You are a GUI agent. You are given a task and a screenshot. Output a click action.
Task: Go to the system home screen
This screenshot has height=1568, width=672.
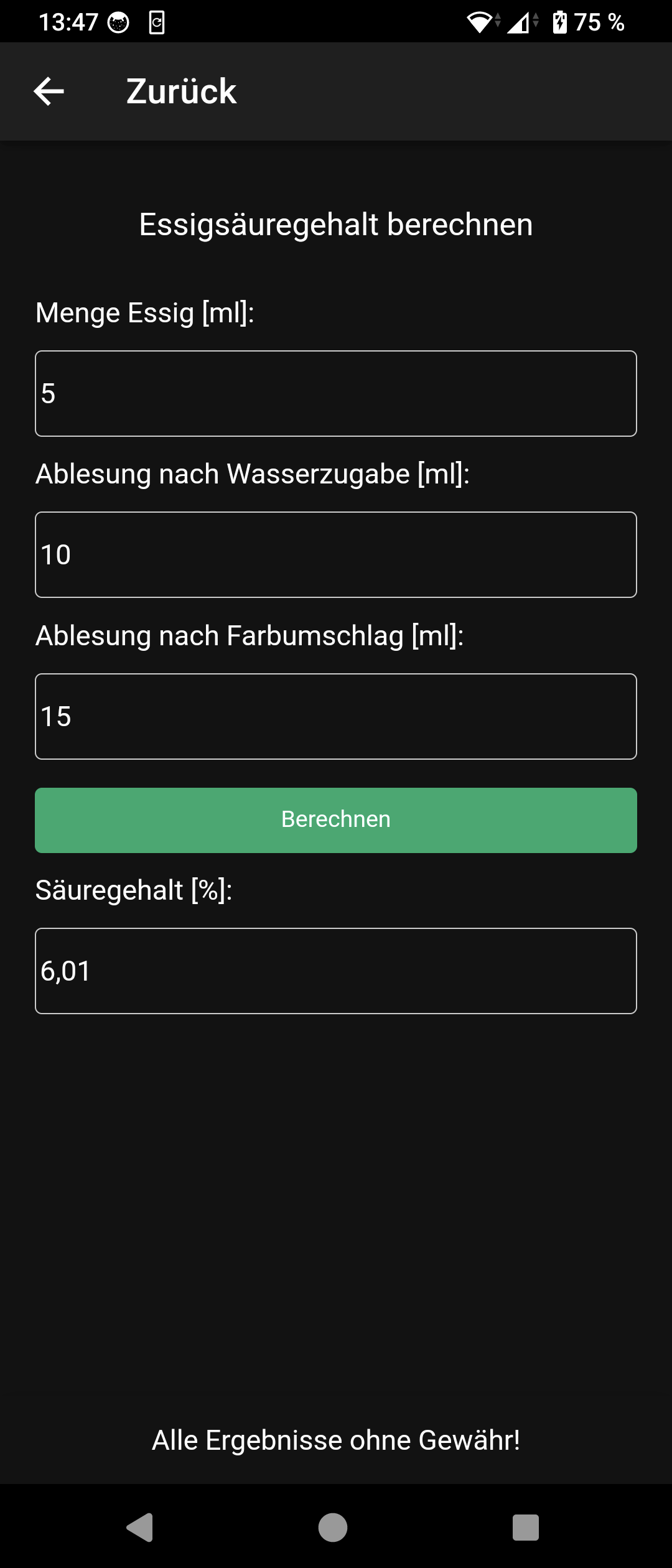[333, 1527]
